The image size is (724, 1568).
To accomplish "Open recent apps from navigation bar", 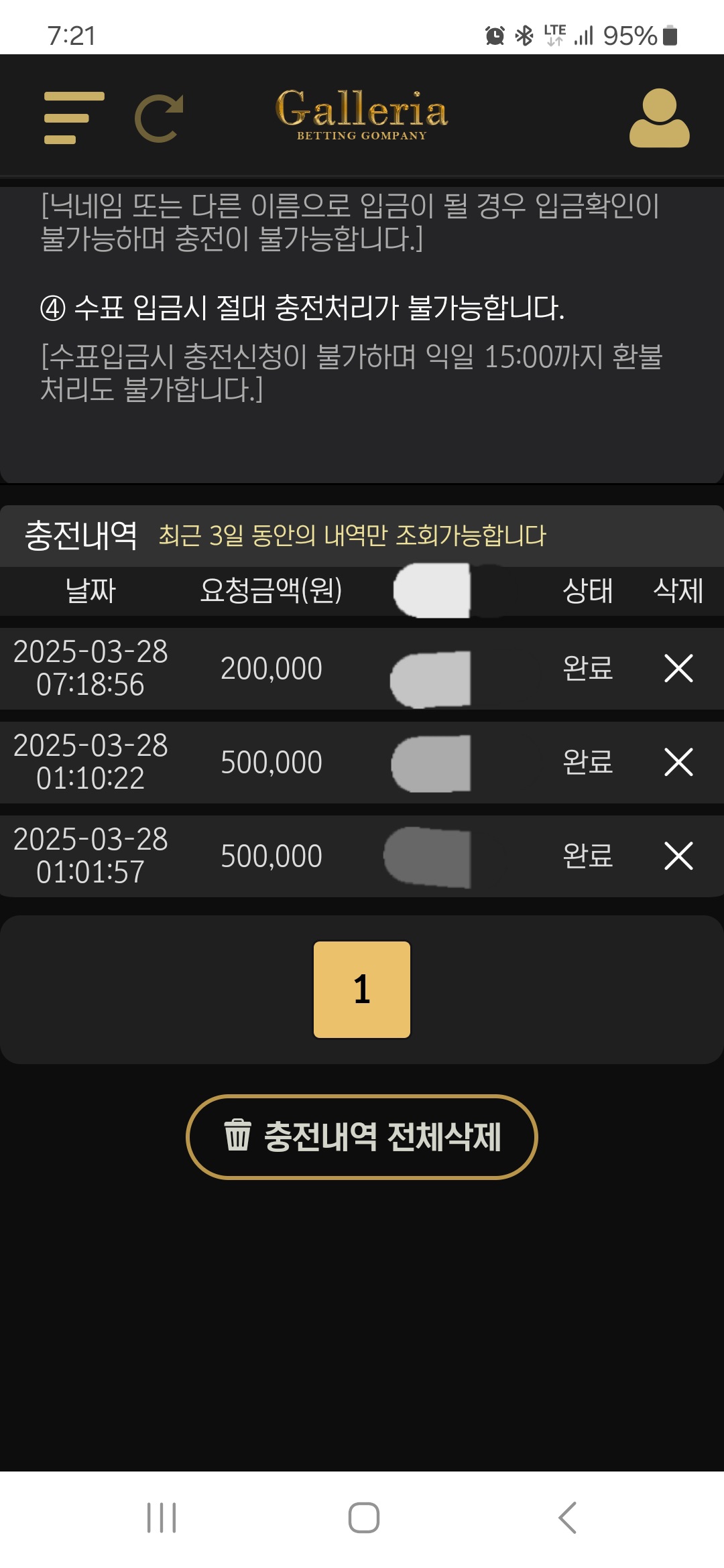I will click(x=162, y=1518).
